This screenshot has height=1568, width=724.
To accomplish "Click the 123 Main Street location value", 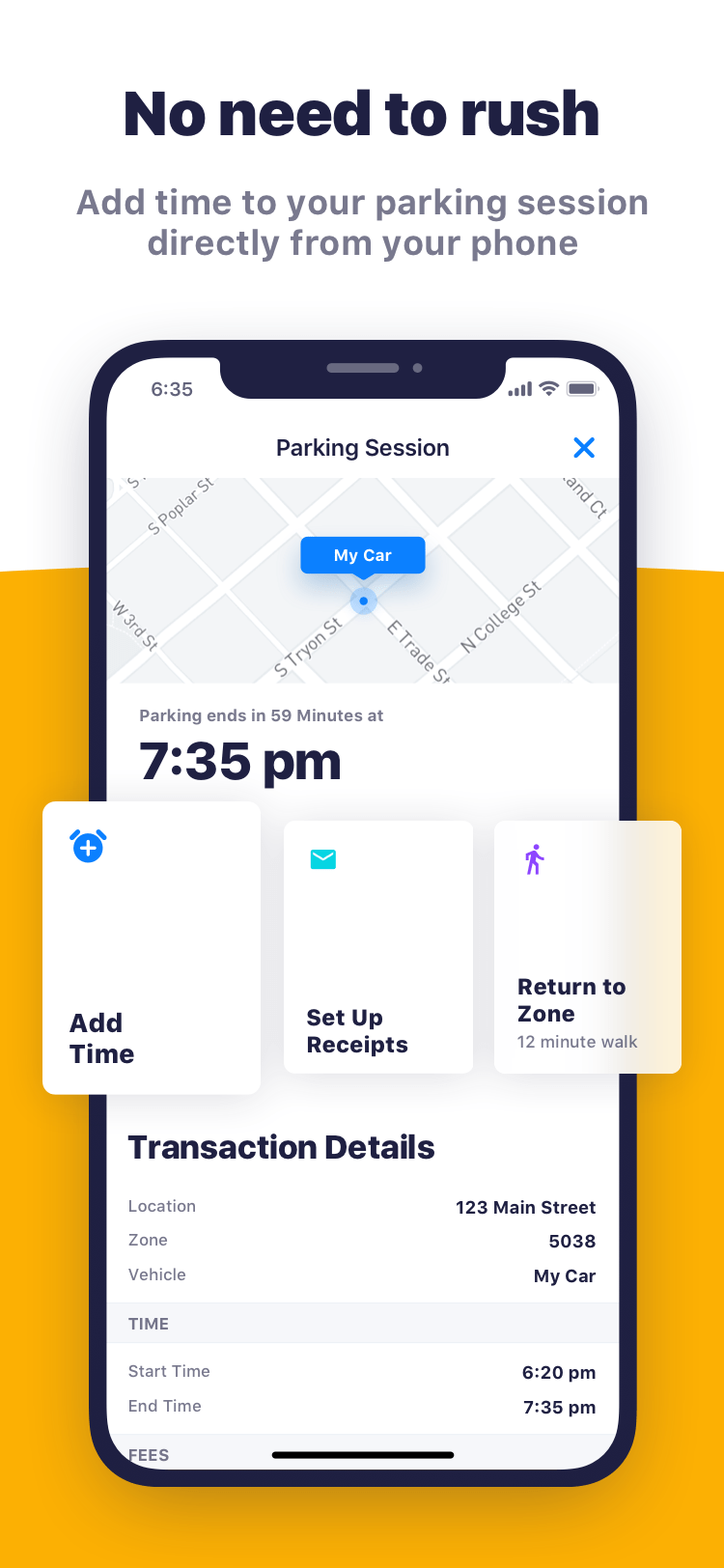I will pyautogui.click(x=526, y=1207).
